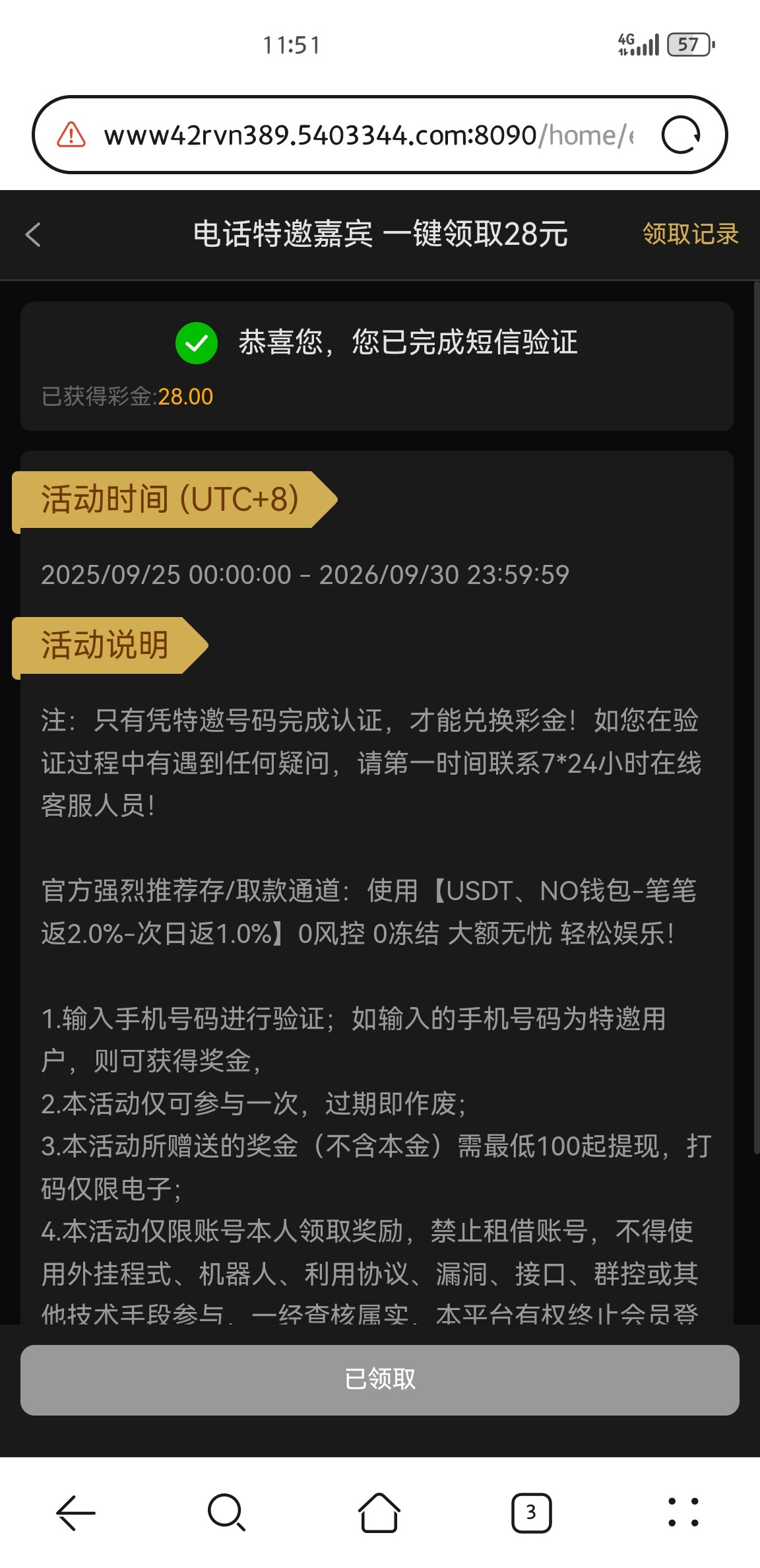Navigate back with the browser back arrow

coord(76,1512)
